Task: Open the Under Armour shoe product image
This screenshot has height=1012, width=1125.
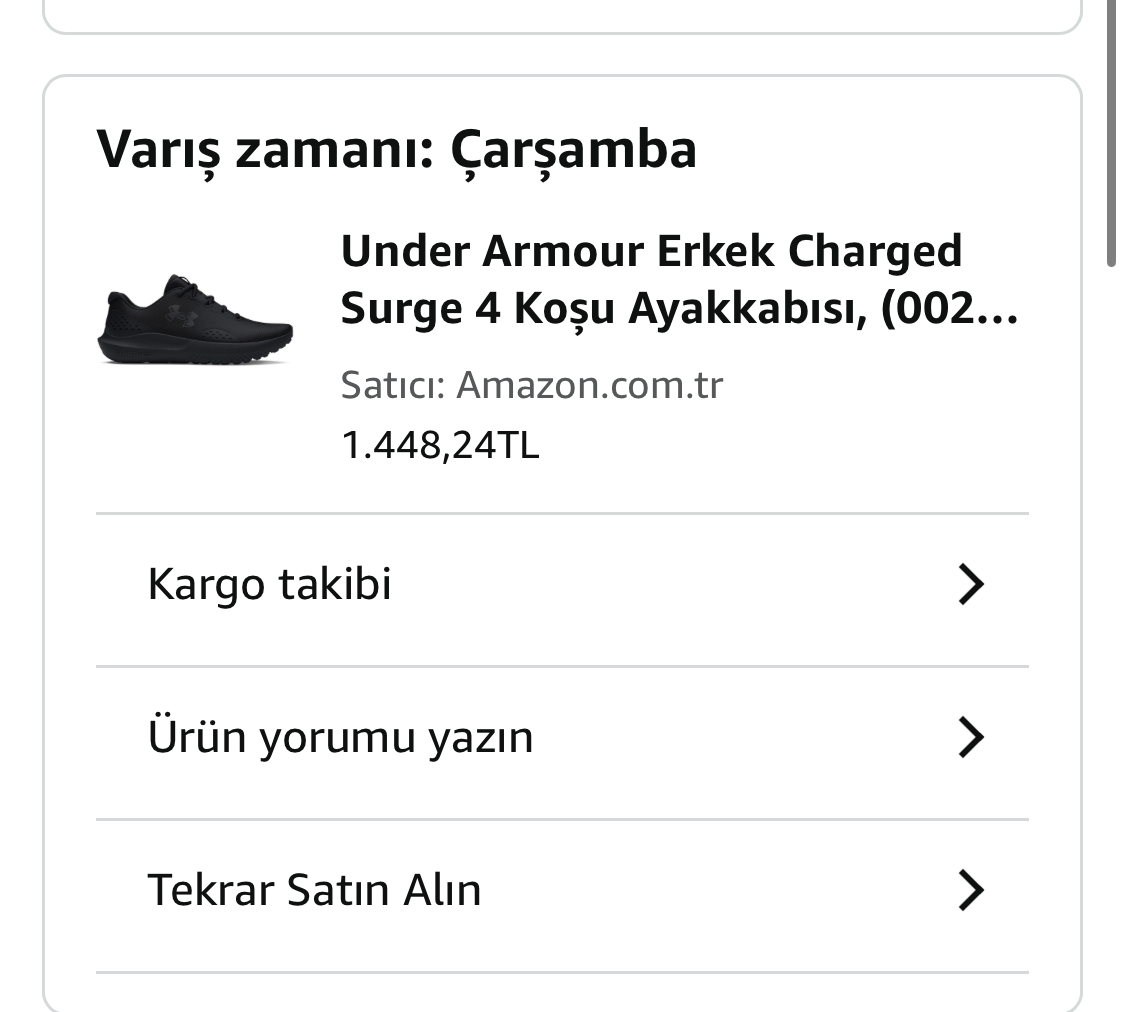Action: point(195,320)
